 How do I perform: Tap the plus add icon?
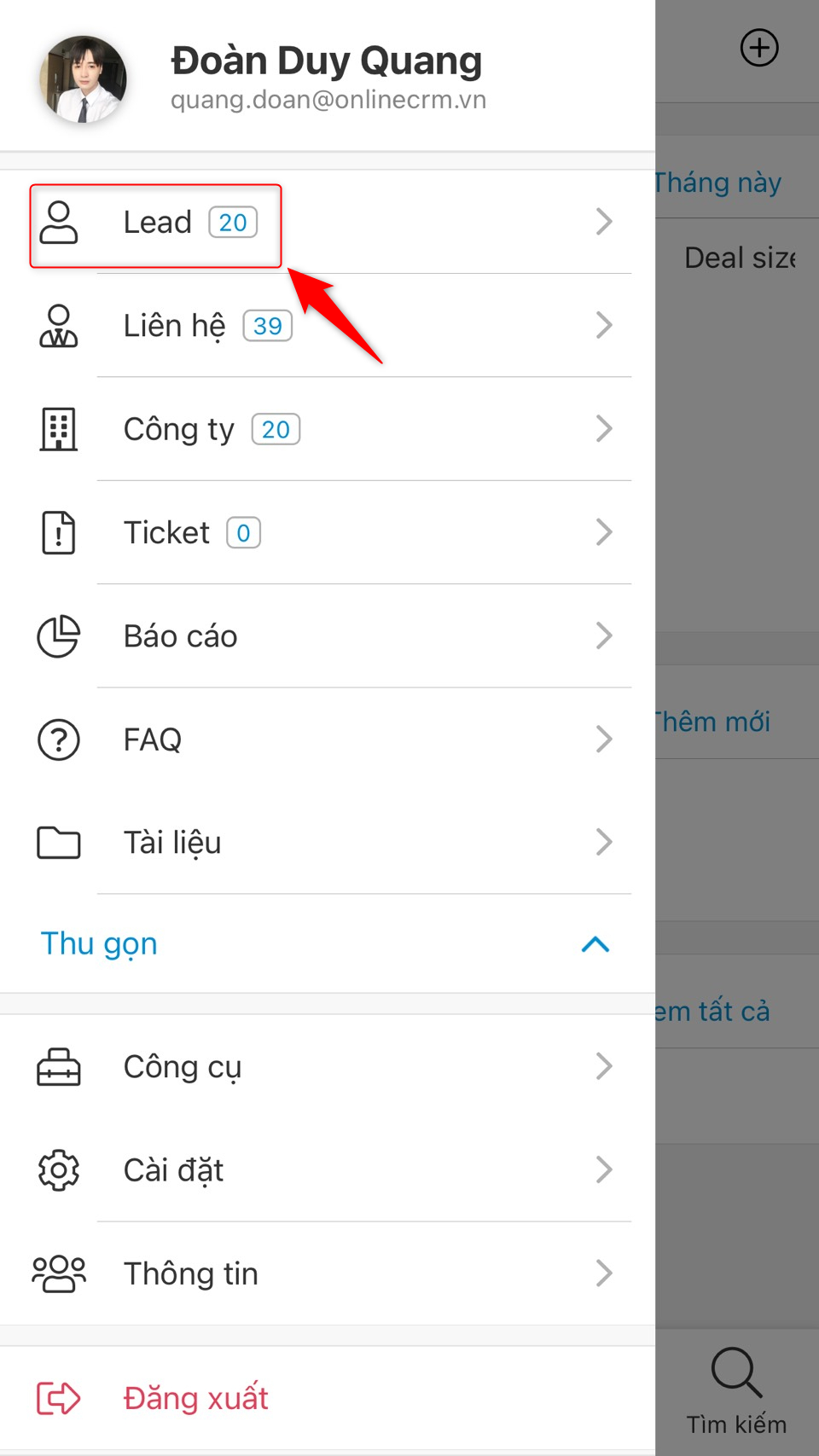click(758, 48)
